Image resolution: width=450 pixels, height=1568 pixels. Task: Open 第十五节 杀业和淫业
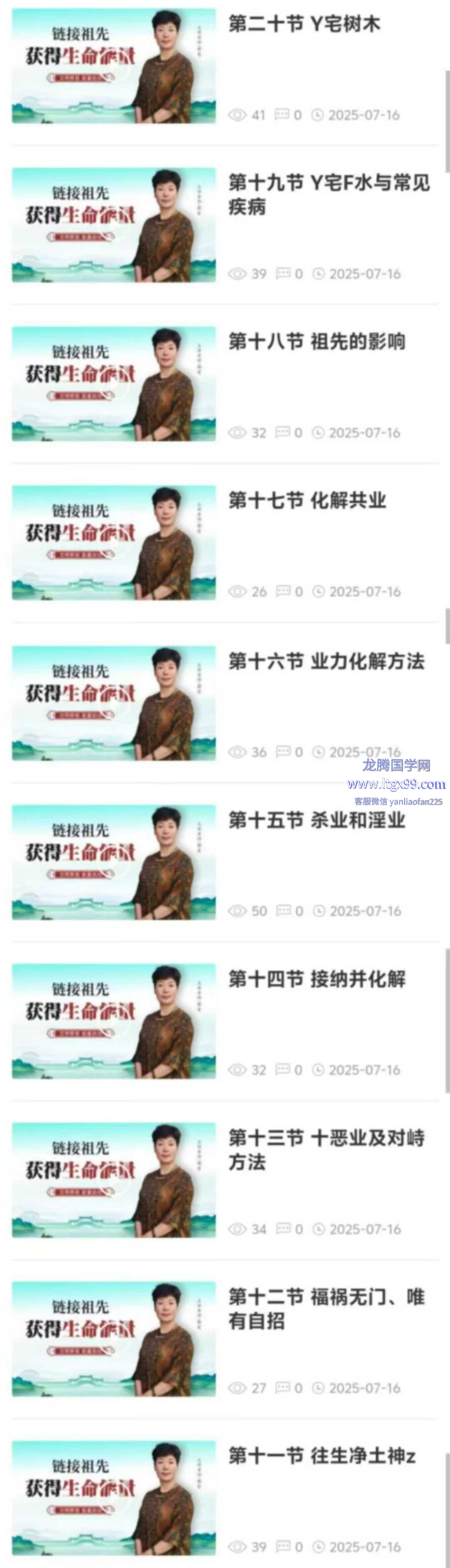click(x=316, y=820)
